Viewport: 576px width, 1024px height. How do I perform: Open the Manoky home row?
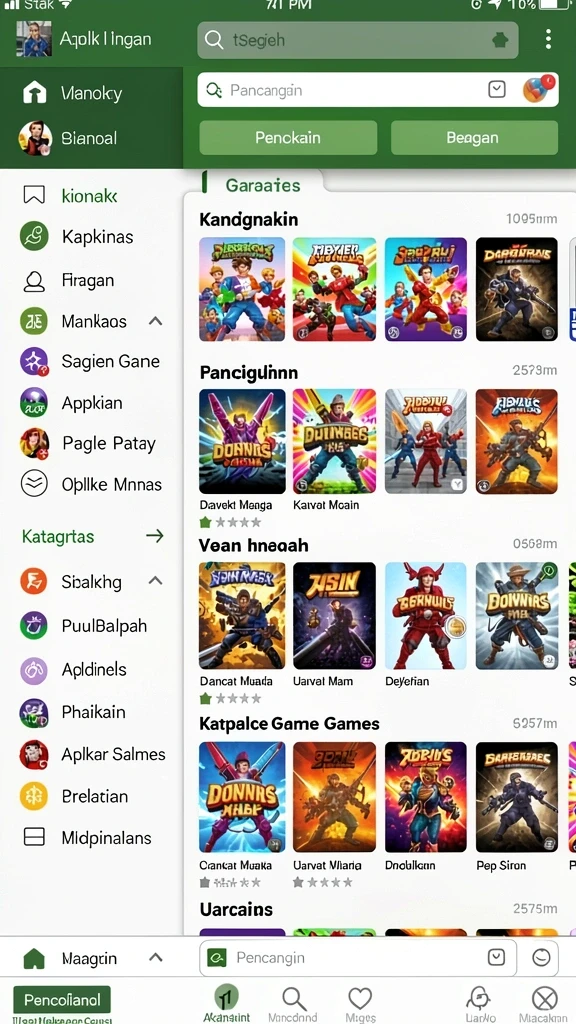pos(91,93)
